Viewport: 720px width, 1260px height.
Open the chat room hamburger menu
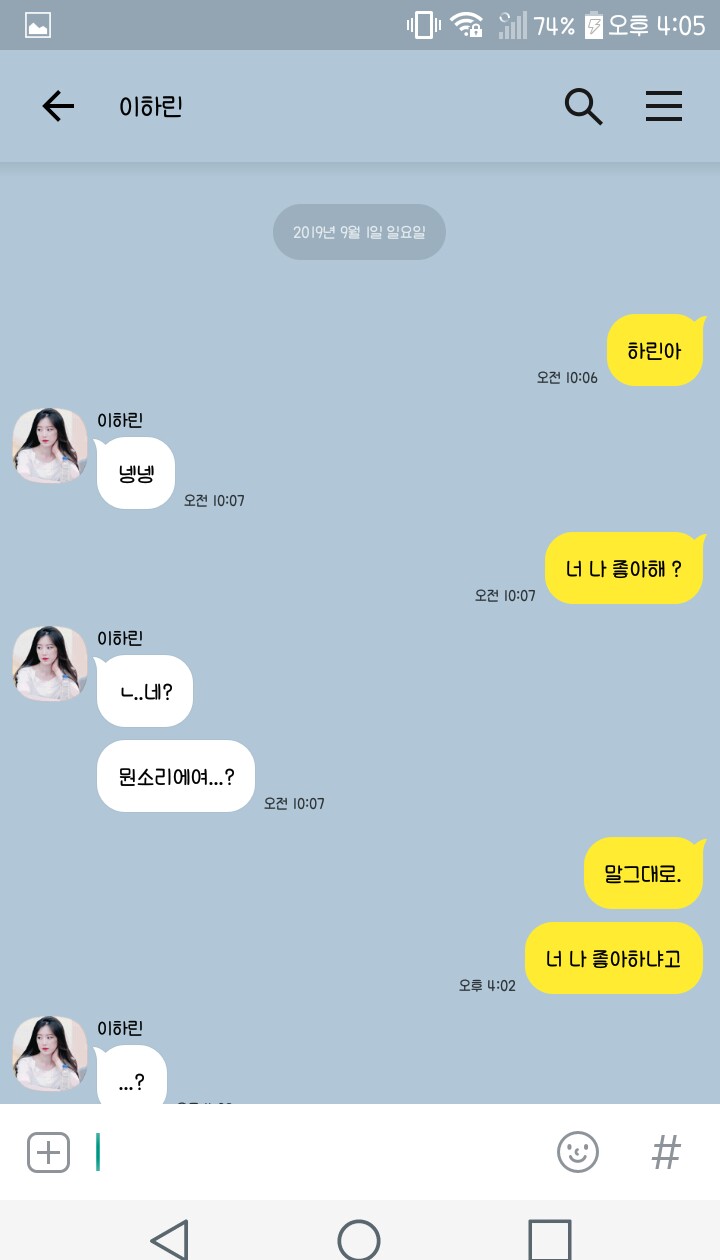point(664,106)
